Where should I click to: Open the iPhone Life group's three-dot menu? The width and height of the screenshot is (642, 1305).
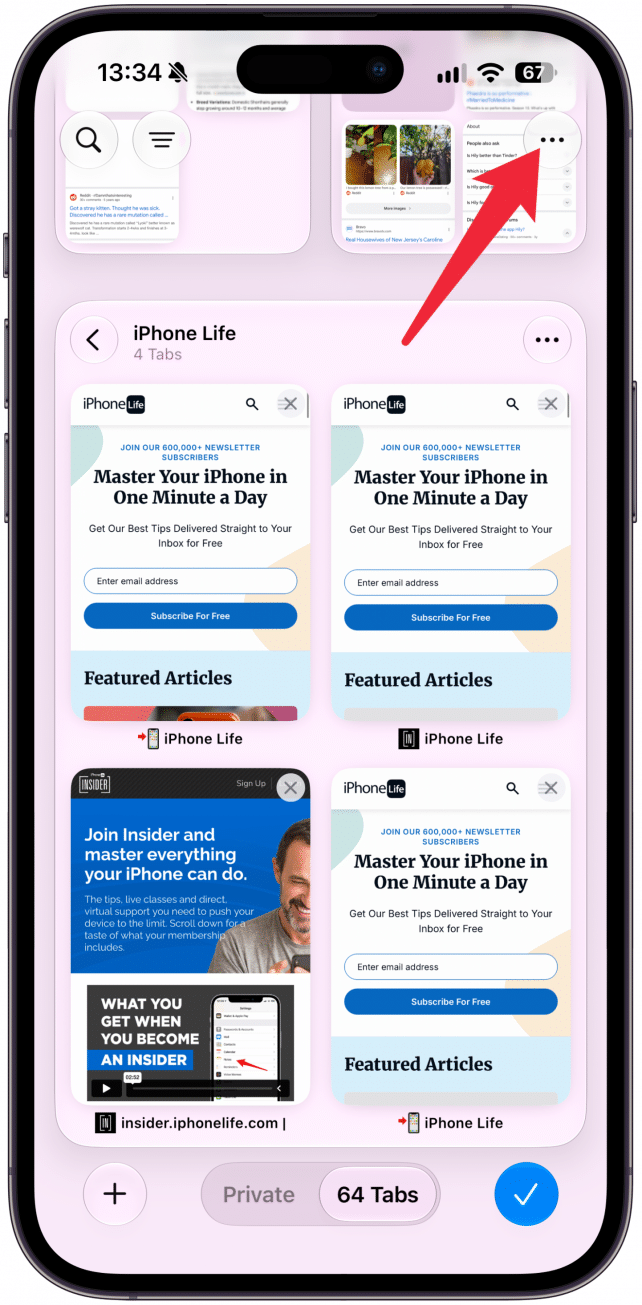pyautogui.click(x=547, y=340)
